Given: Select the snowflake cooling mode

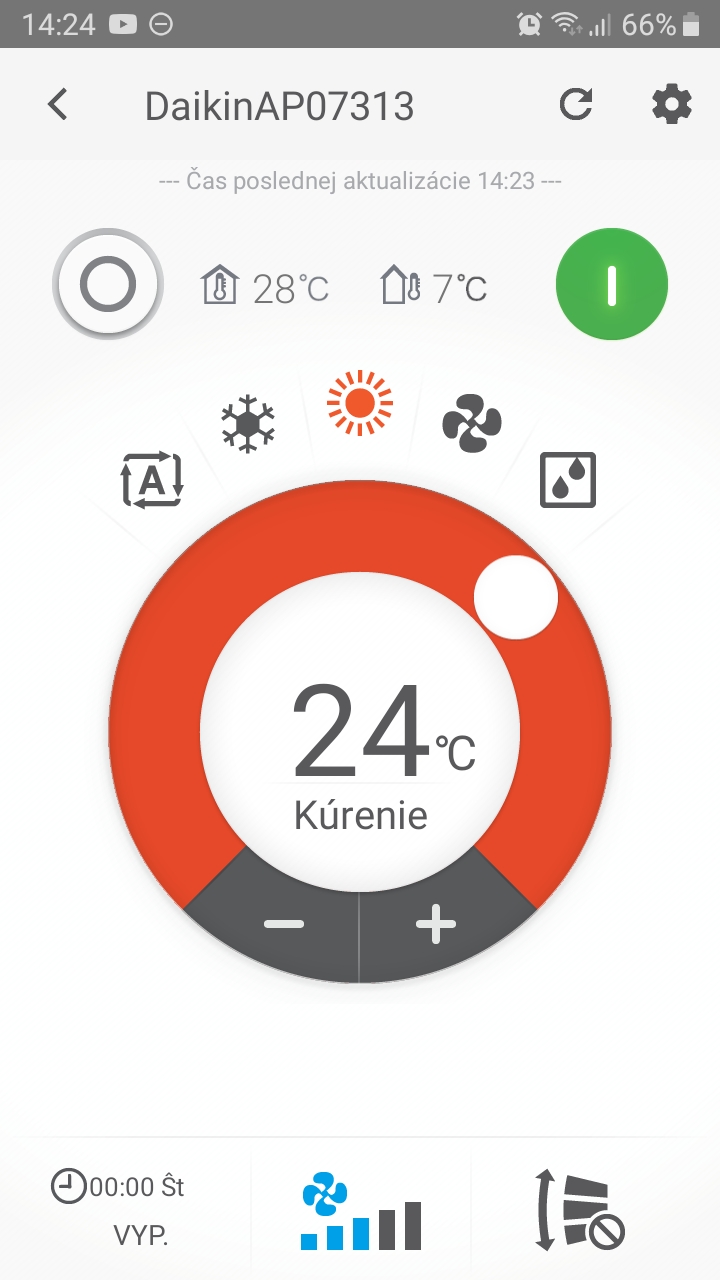Looking at the screenshot, I should 248,424.
